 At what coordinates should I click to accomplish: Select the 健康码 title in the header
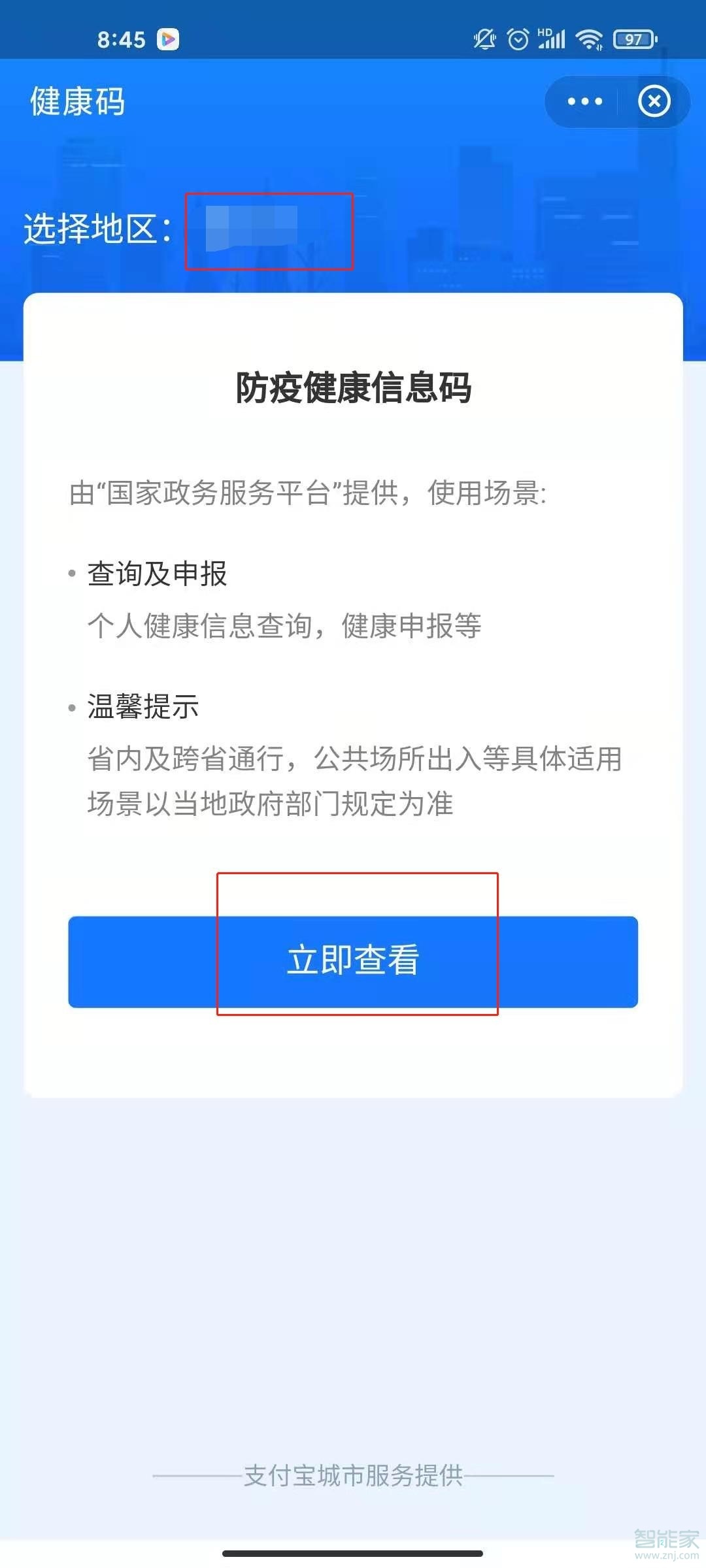tap(77, 101)
